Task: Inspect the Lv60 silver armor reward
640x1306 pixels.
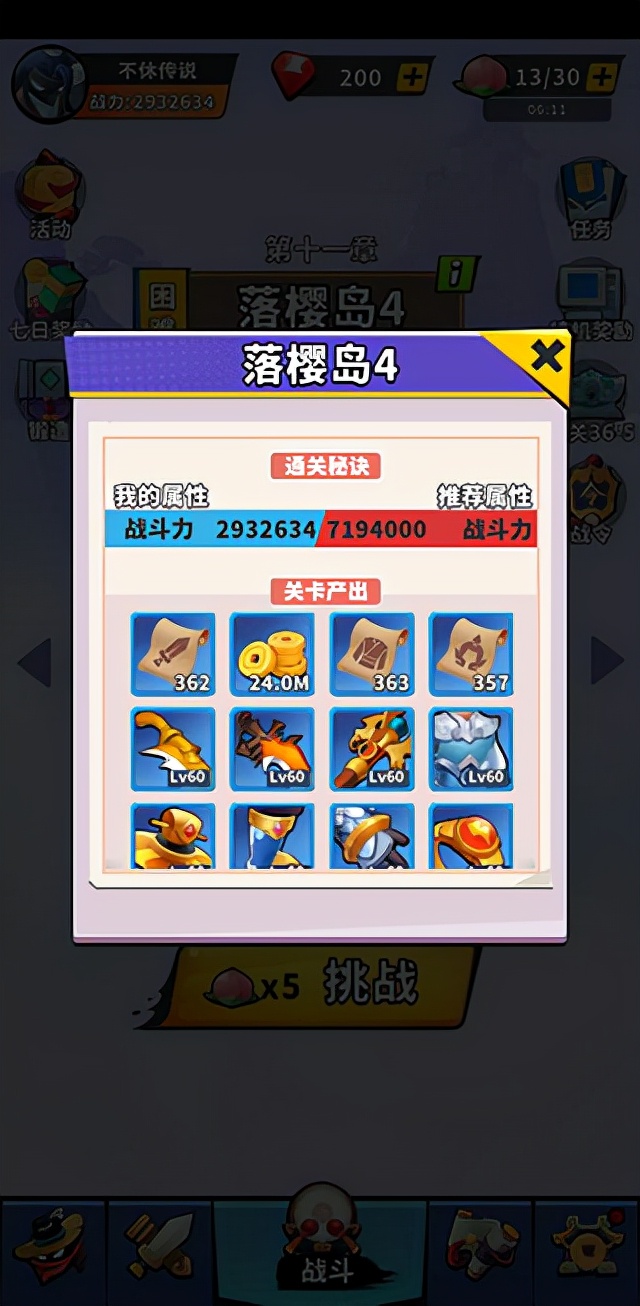Action: point(471,749)
